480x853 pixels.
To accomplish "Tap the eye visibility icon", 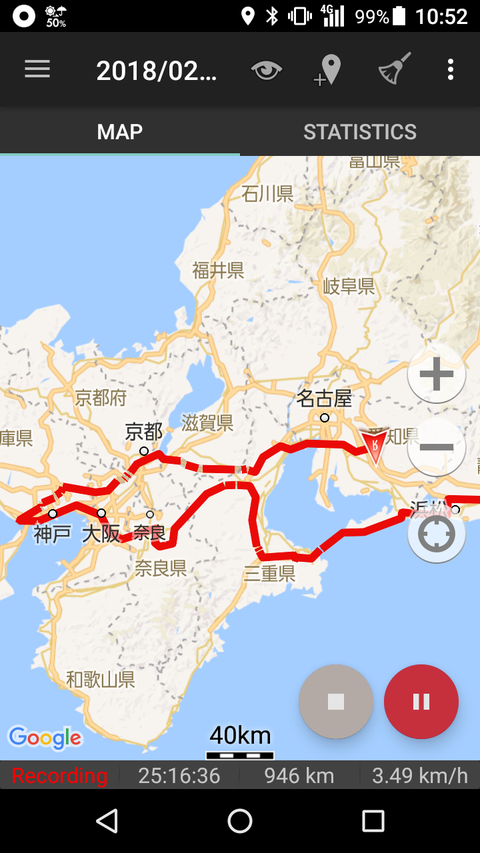I will [266, 70].
